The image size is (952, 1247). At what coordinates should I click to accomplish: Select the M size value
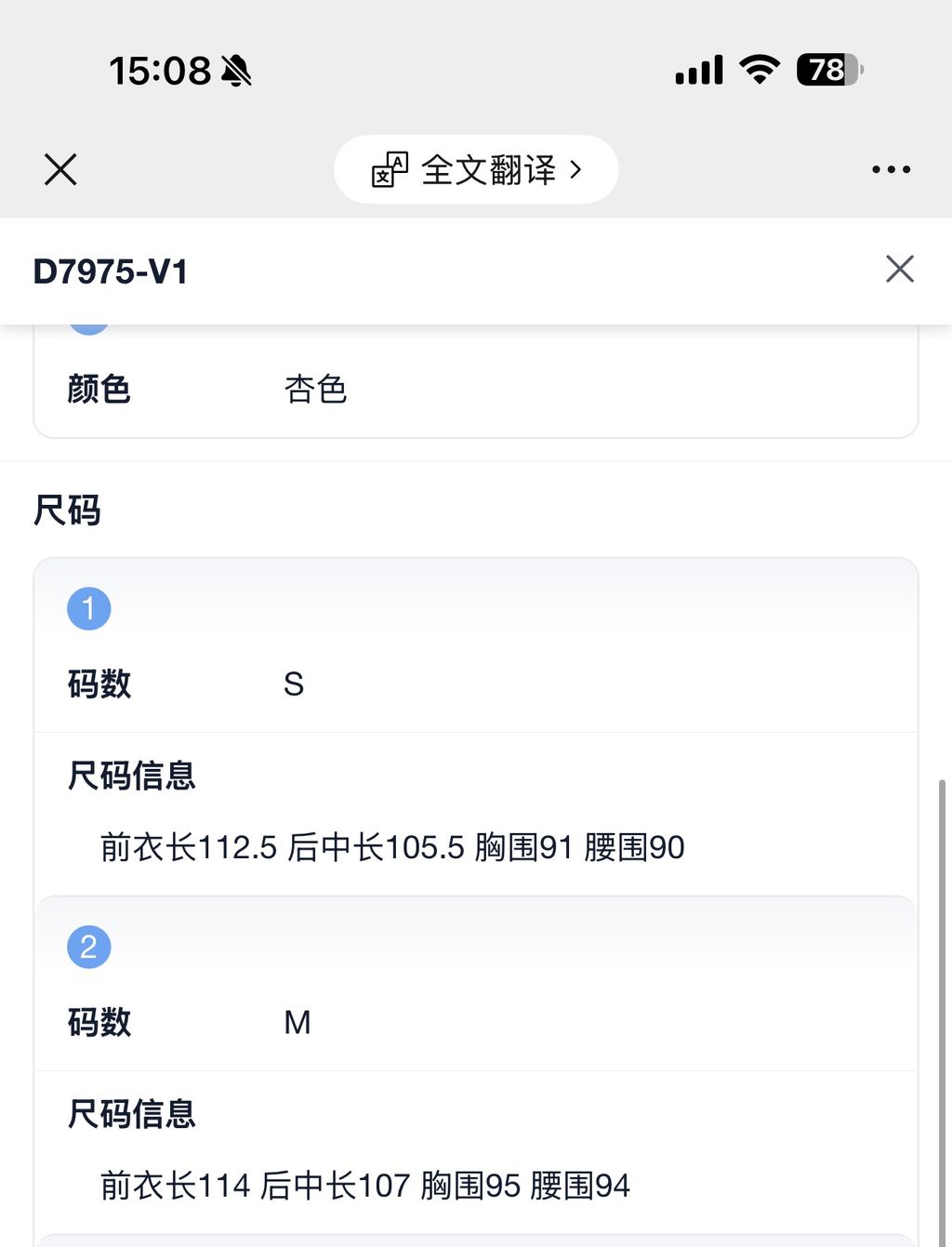[297, 1022]
